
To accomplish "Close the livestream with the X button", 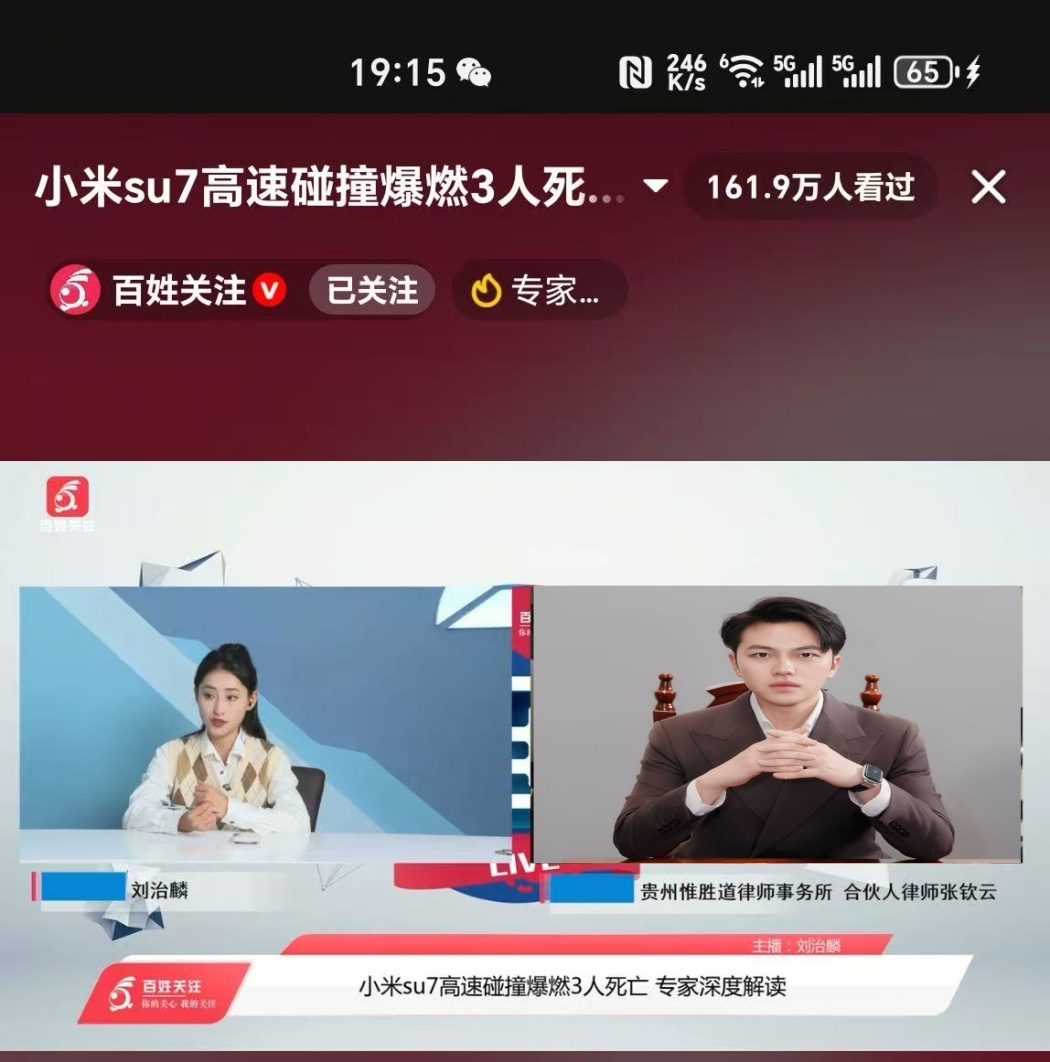I will coord(989,185).
